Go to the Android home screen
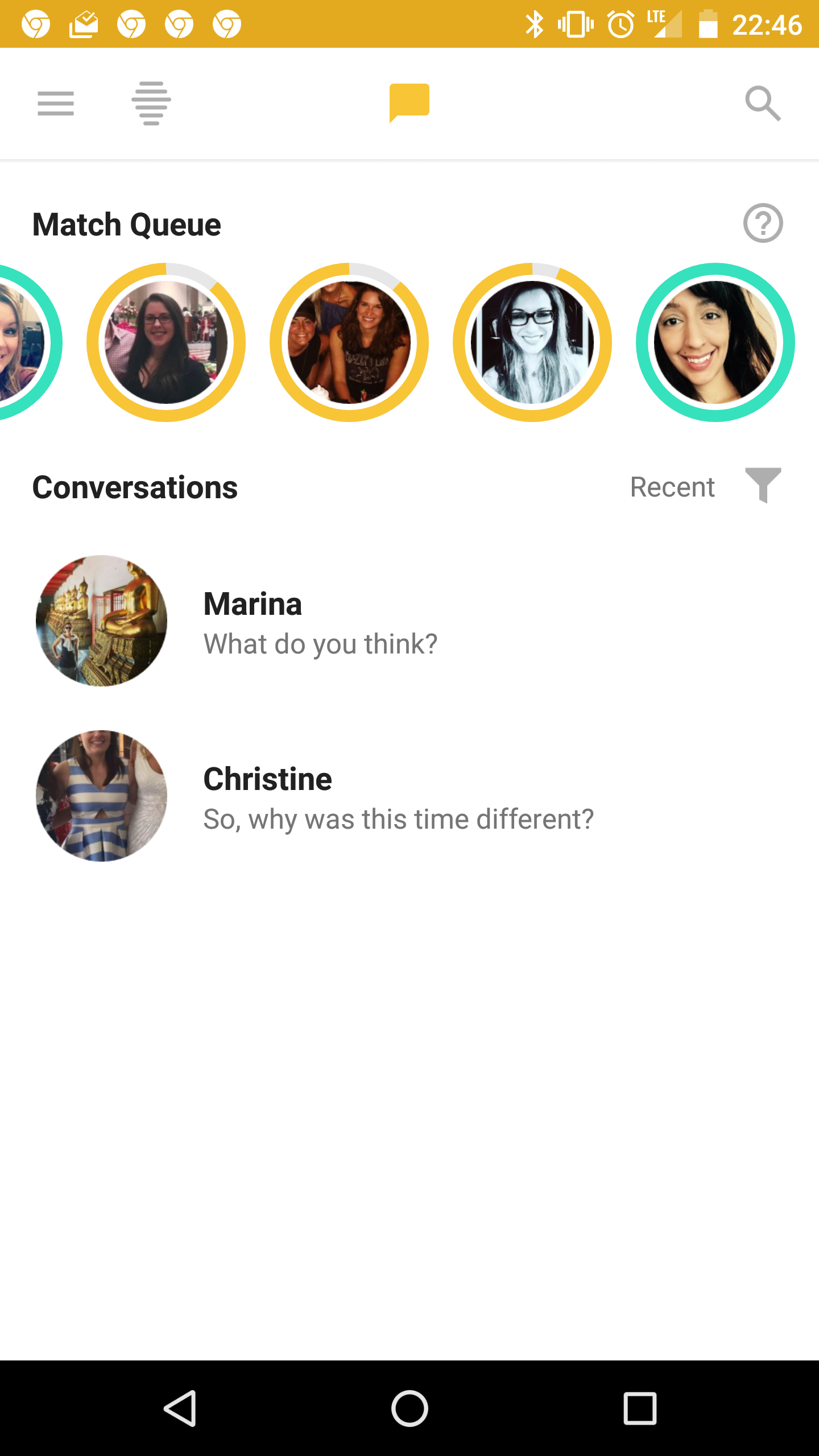The width and height of the screenshot is (819, 1456). [409, 1408]
